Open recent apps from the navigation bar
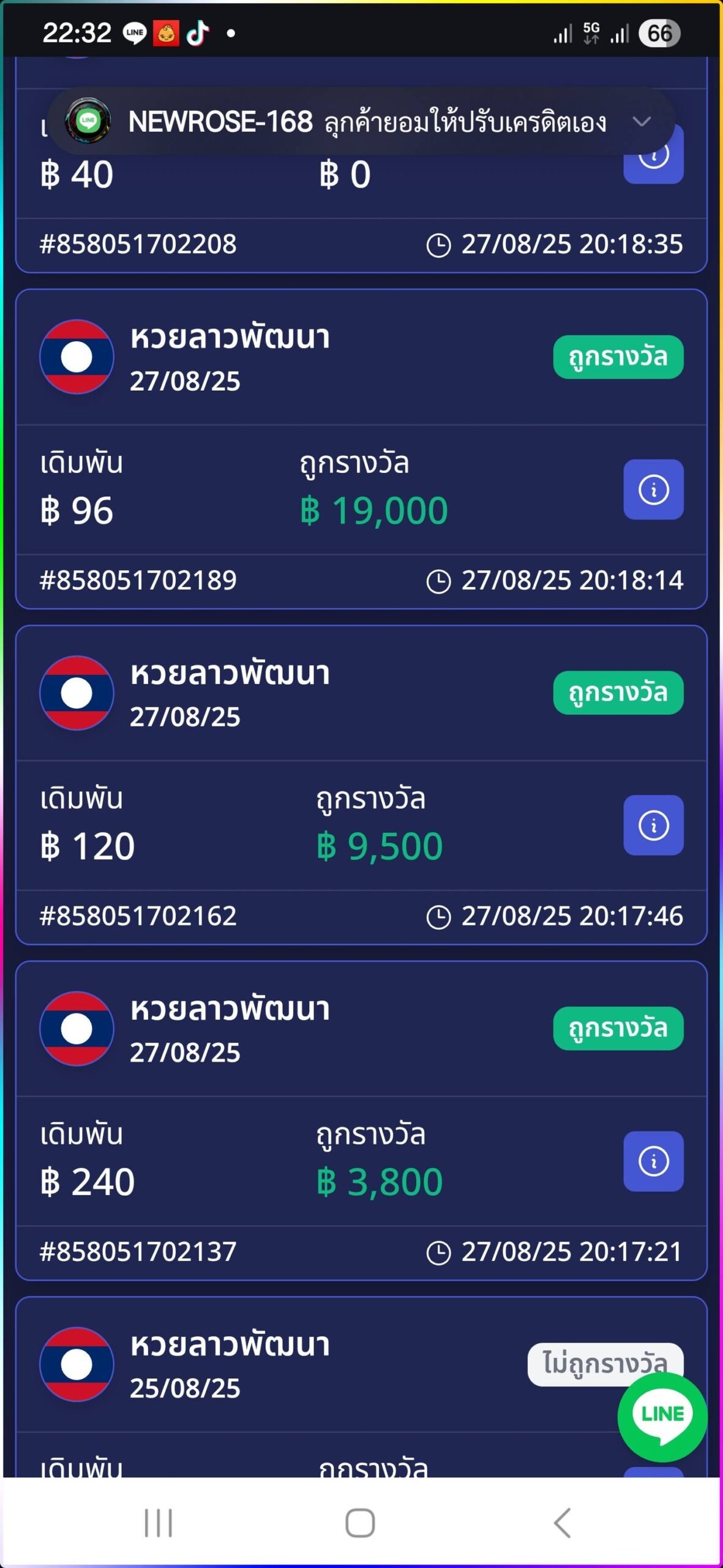 click(159, 1523)
